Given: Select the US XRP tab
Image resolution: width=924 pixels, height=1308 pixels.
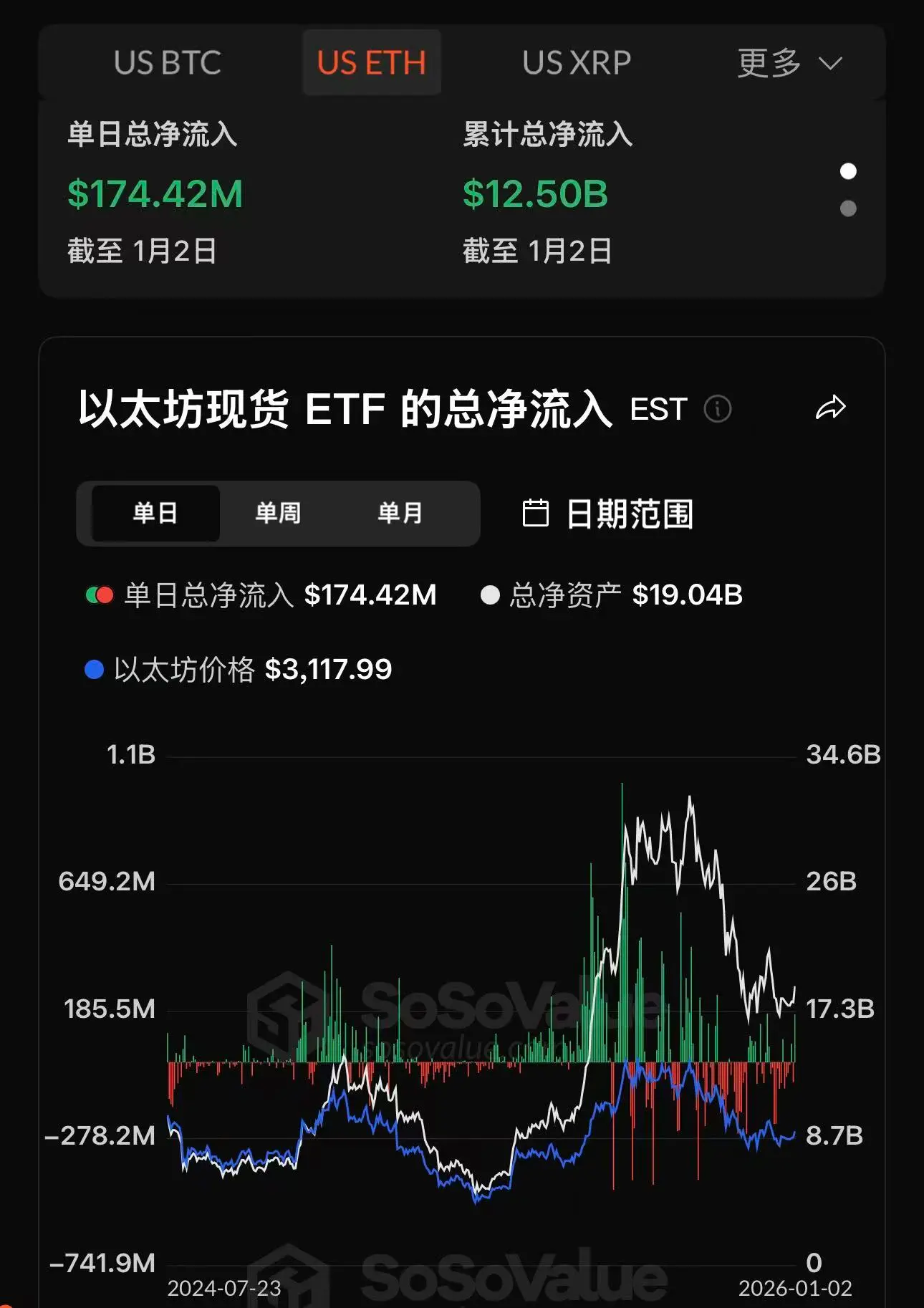Looking at the screenshot, I should pos(577,63).
